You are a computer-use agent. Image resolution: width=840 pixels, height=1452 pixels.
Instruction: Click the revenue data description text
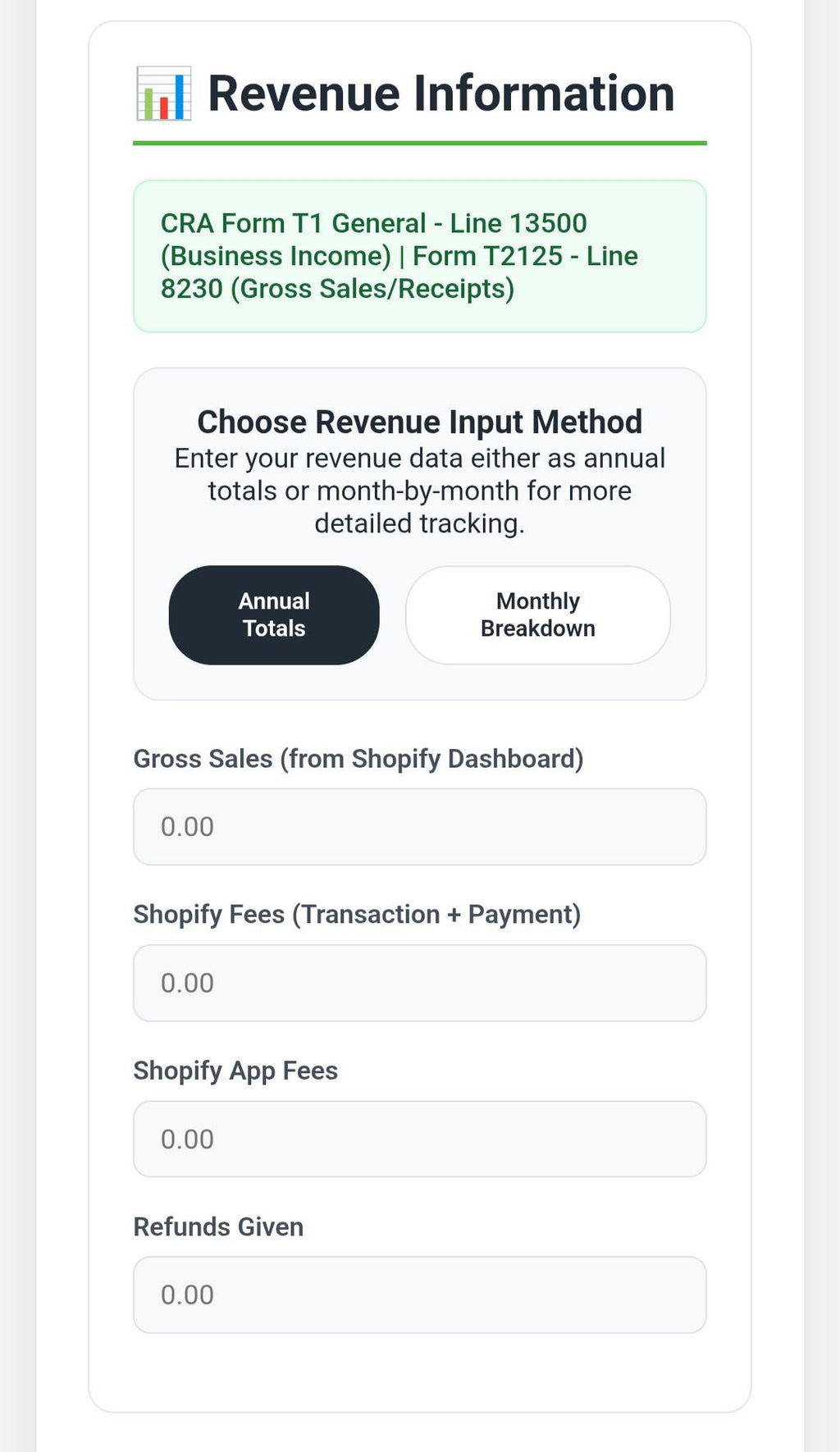click(419, 490)
